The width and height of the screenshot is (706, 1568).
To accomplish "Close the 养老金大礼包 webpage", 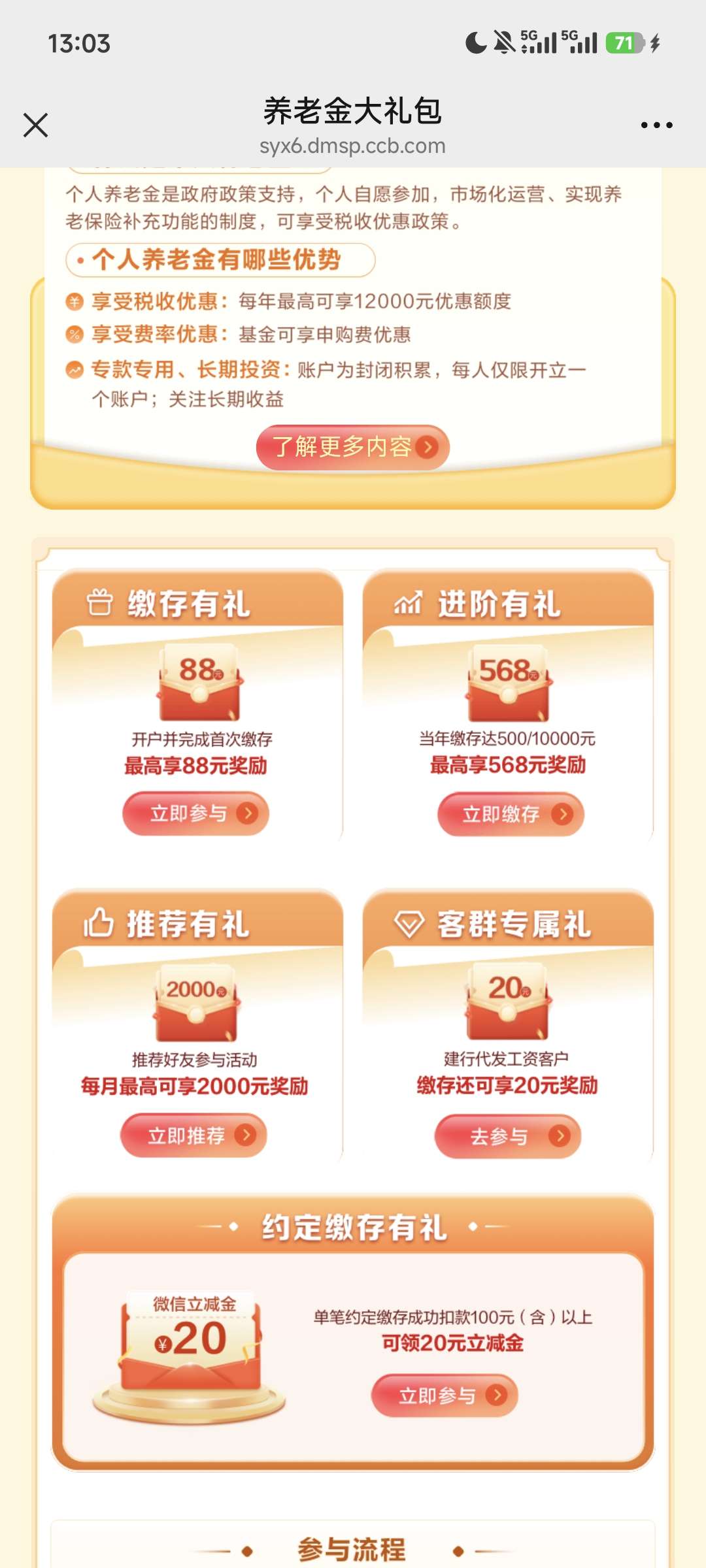I will pyautogui.click(x=35, y=125).
